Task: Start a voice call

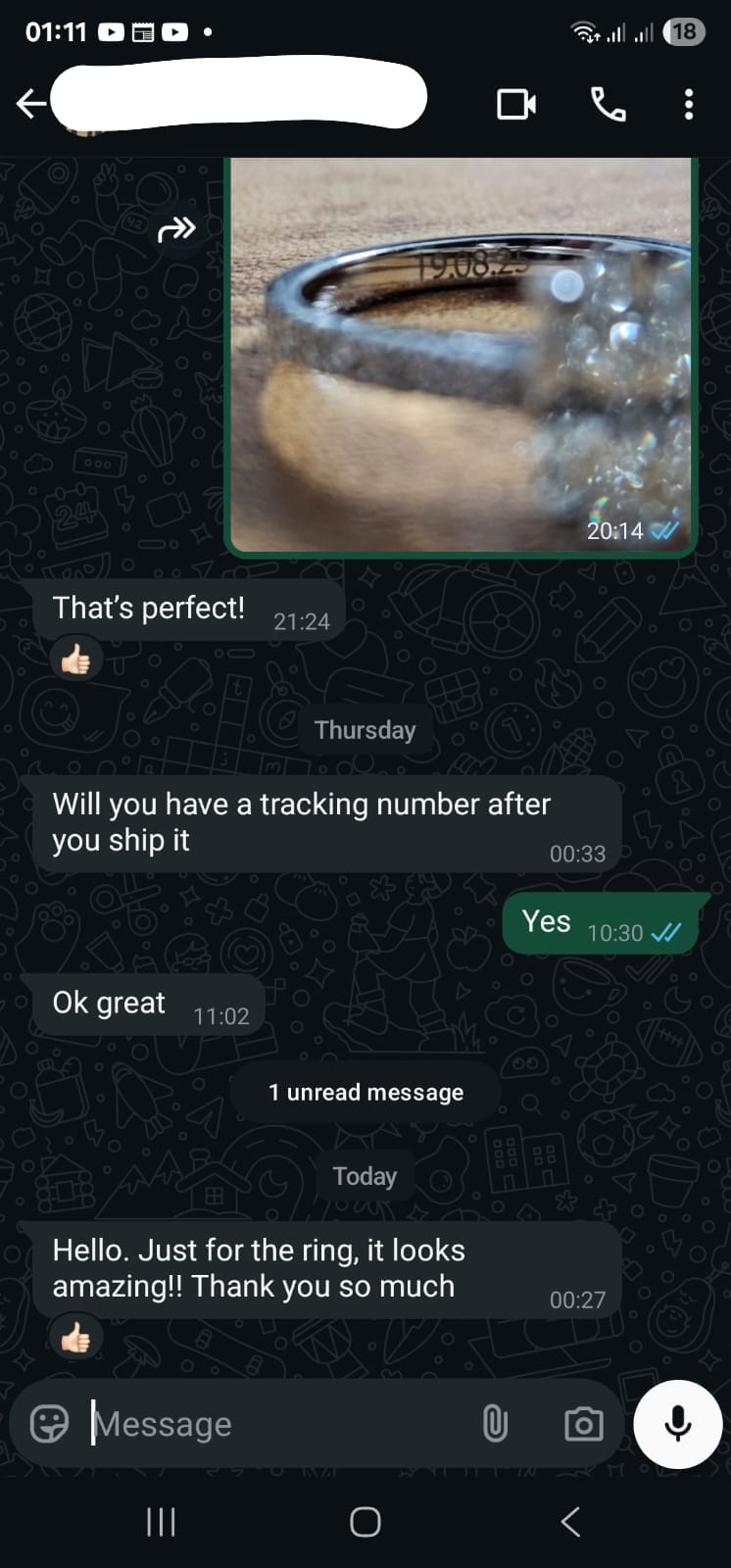Action: click(x=608, y=104)
